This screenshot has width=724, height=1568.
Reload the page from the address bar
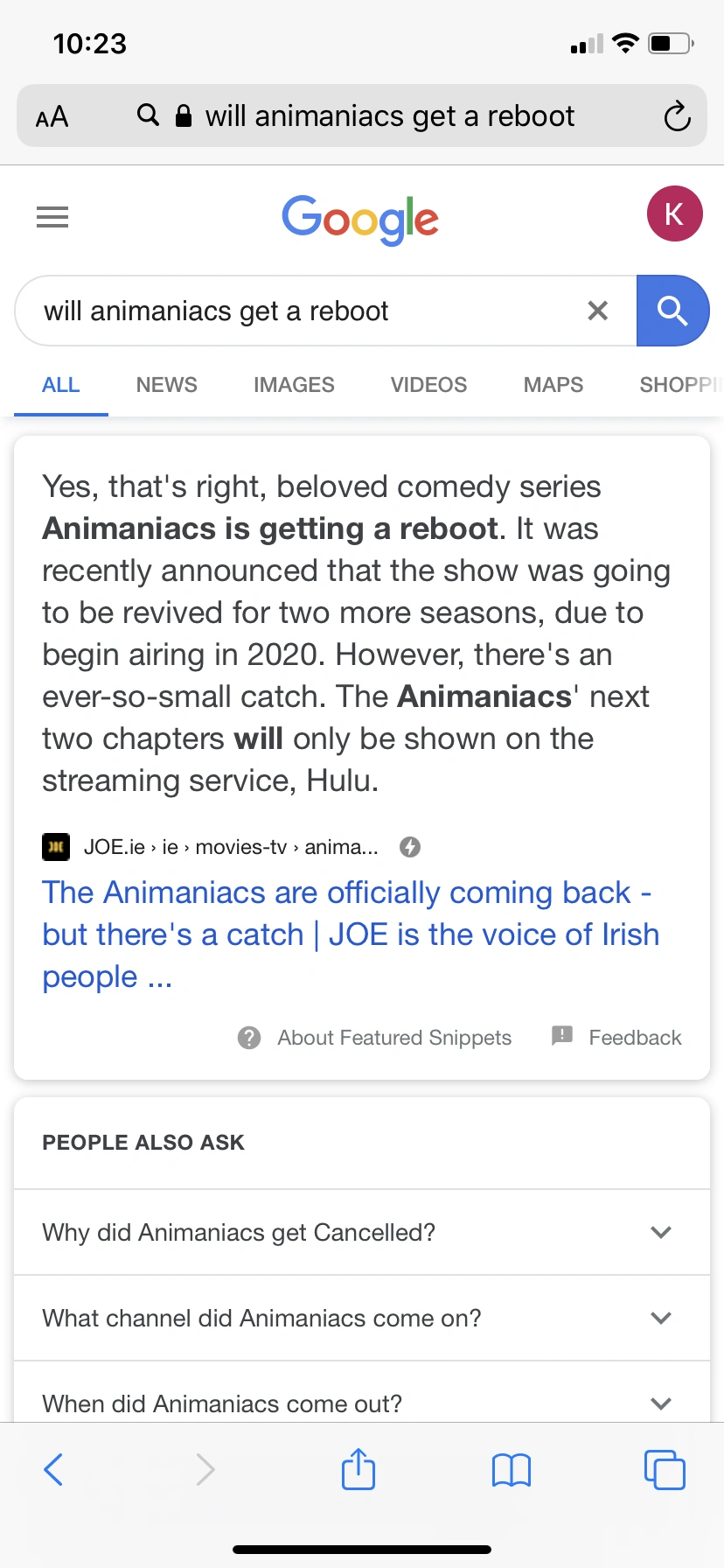(x=677, y=116)
